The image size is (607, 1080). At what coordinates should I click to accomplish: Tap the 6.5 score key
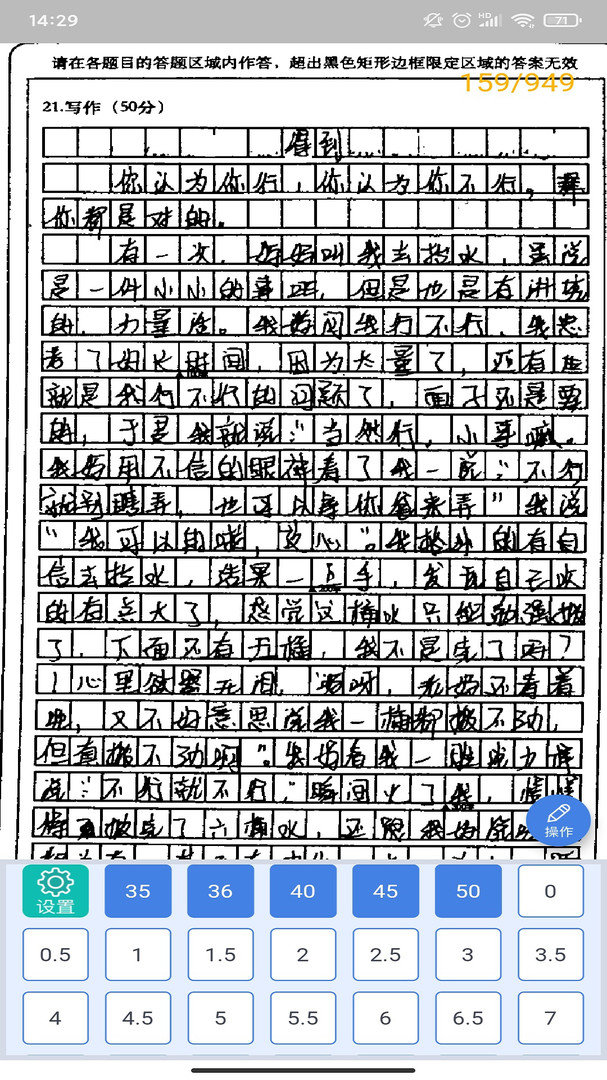(x=468, y=1018)
